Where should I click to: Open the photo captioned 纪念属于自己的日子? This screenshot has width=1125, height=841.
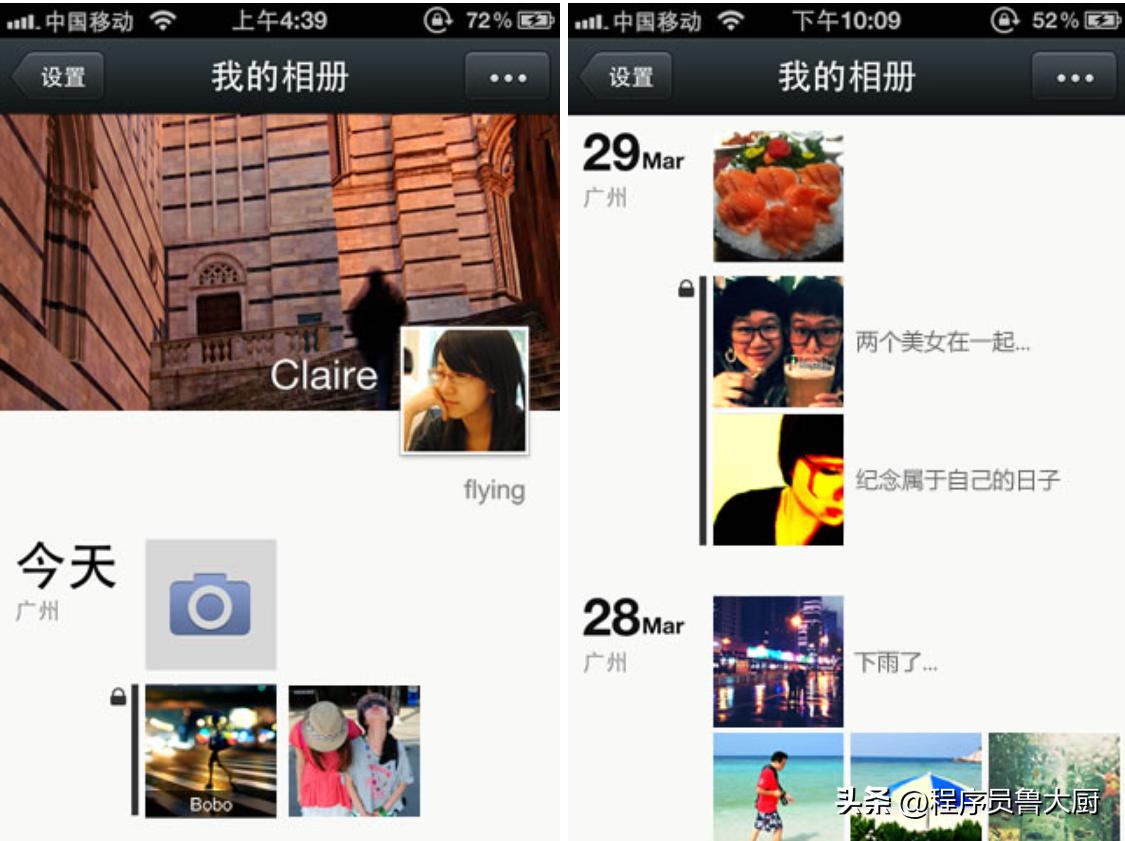pyautogui.click(x=778, y=480)
